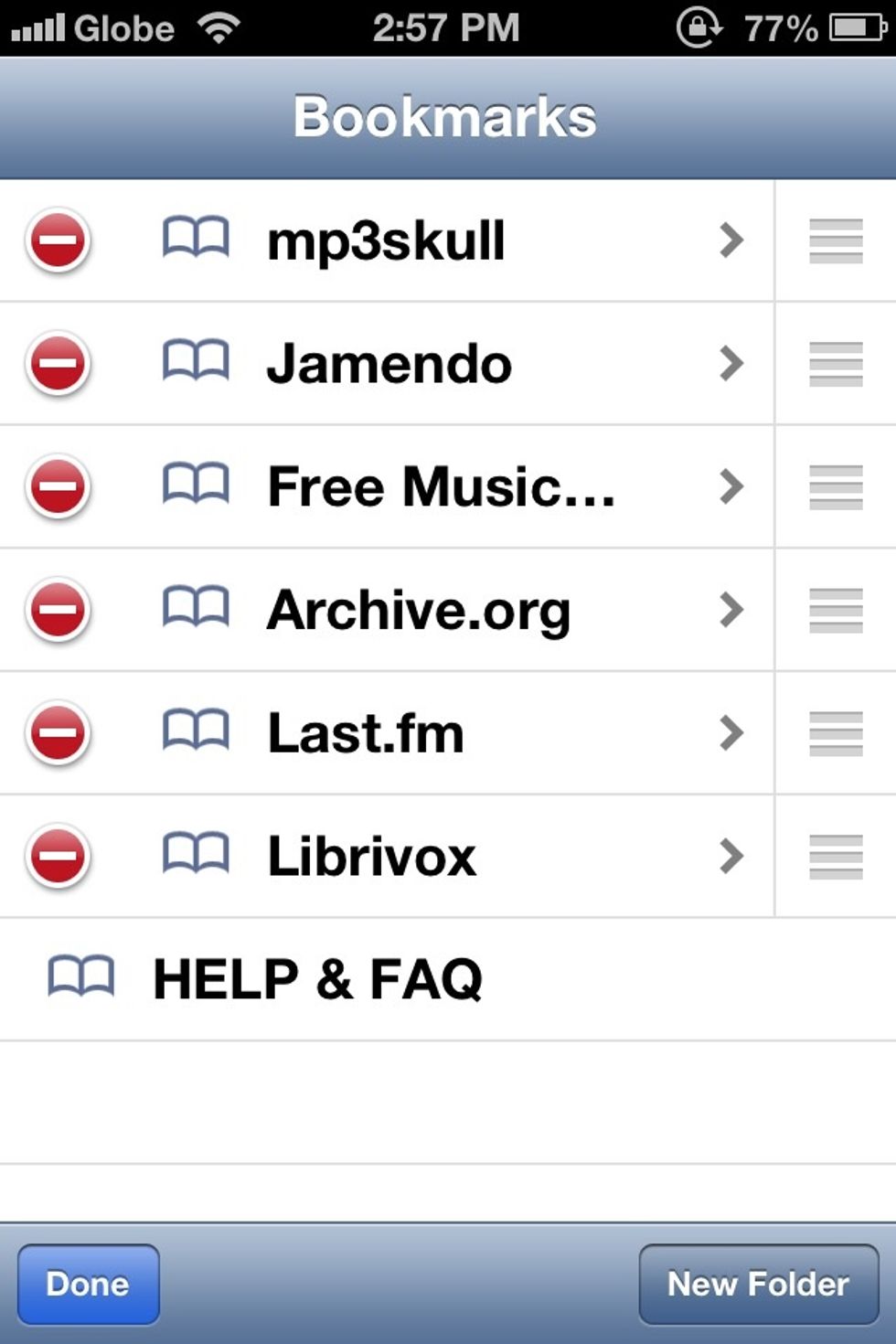The width and height of the screenshot is (896, 1344).
Task: Choose the Last.fm bookmark
Action: pyautogui.click(x=439, y=733)
